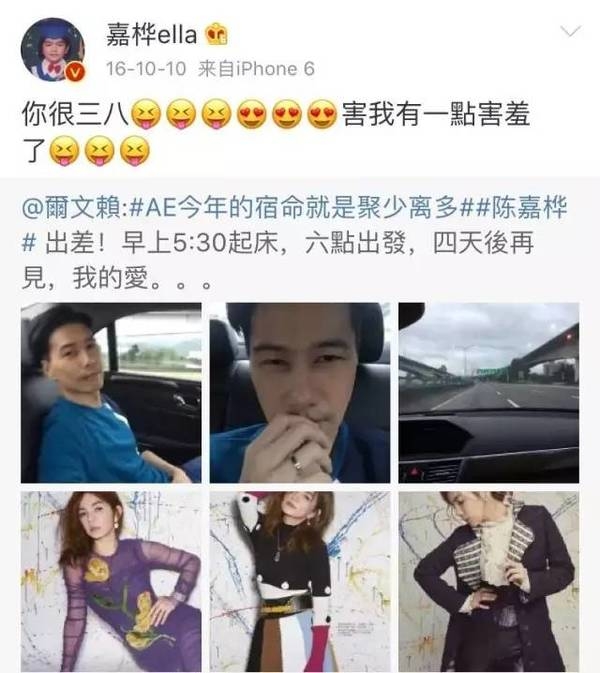This screenshot has width=600, height=673.
Task: Open close-up selfie photo with hand on chin
Action: [300, 392]
